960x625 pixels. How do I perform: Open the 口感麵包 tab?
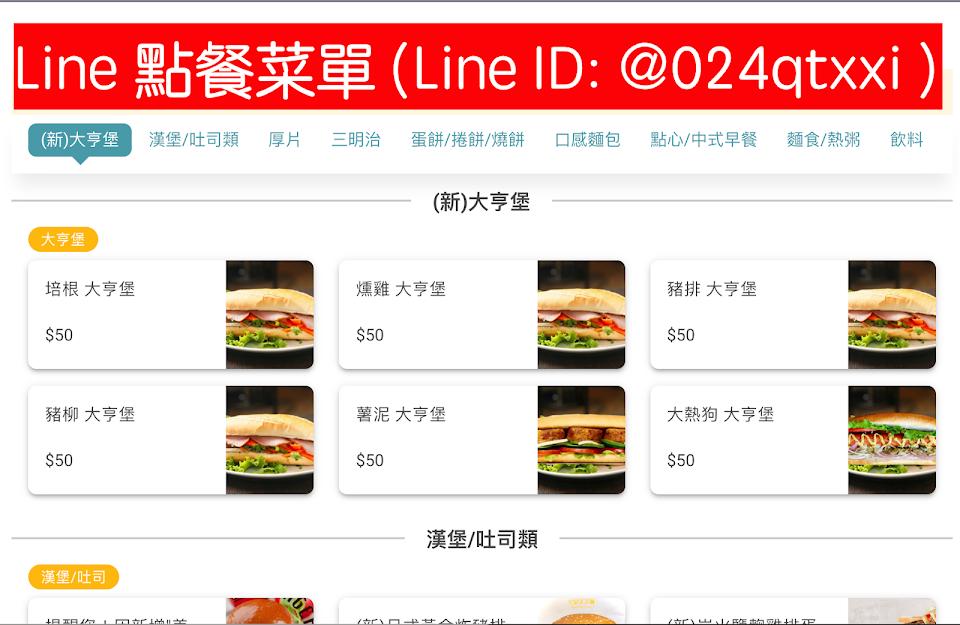pos(588,140)
